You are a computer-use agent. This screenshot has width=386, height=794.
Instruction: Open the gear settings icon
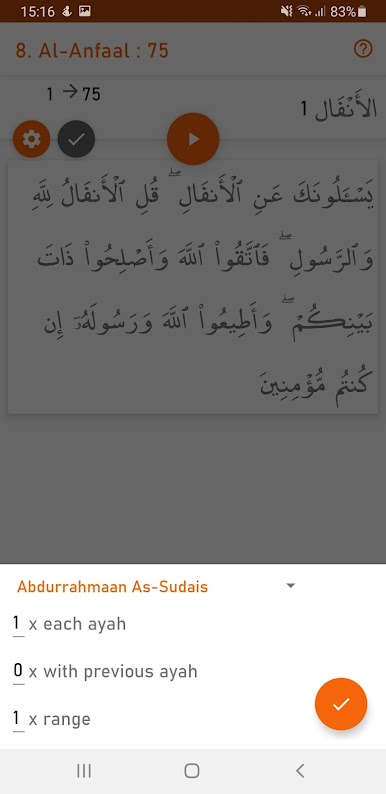(x=31, y=139)
